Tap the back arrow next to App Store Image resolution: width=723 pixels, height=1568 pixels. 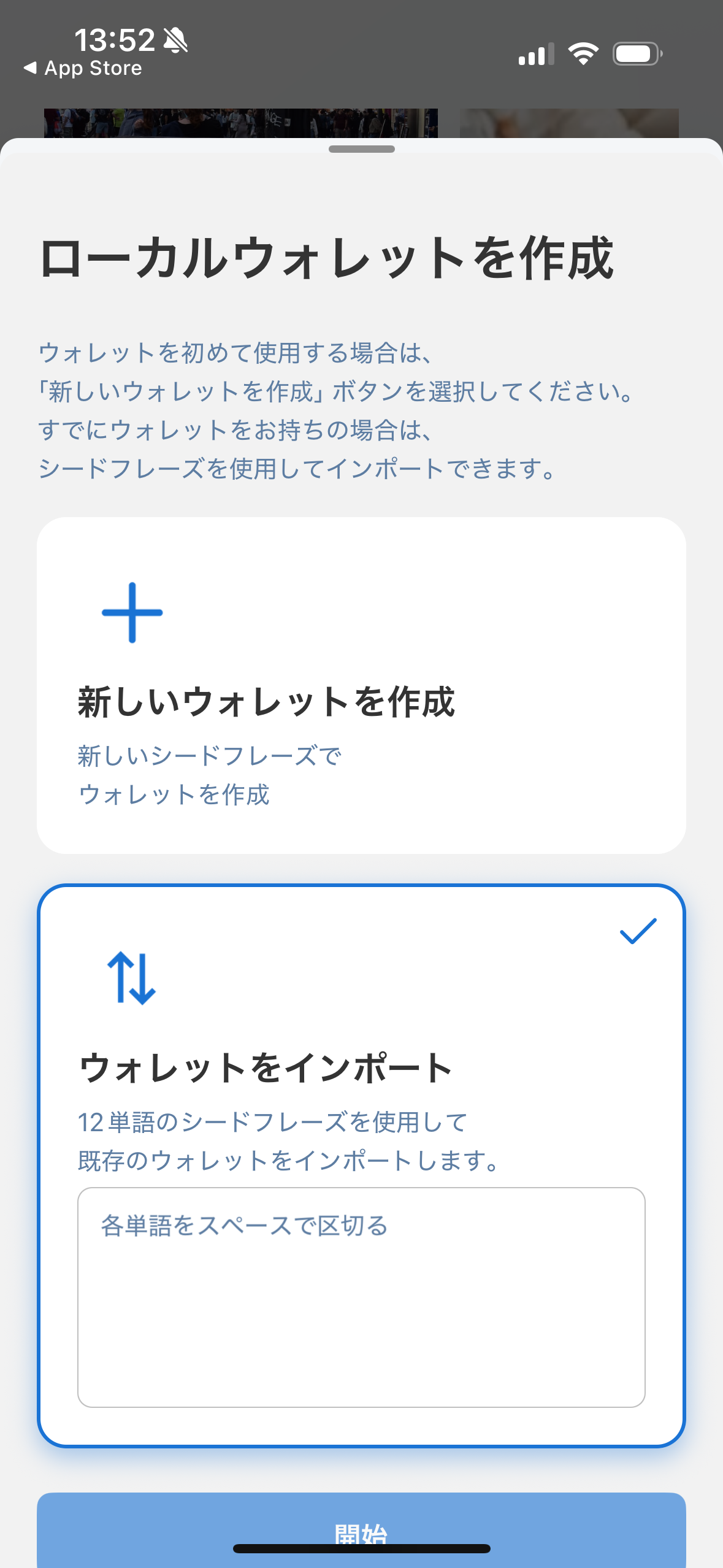(29, 67)
